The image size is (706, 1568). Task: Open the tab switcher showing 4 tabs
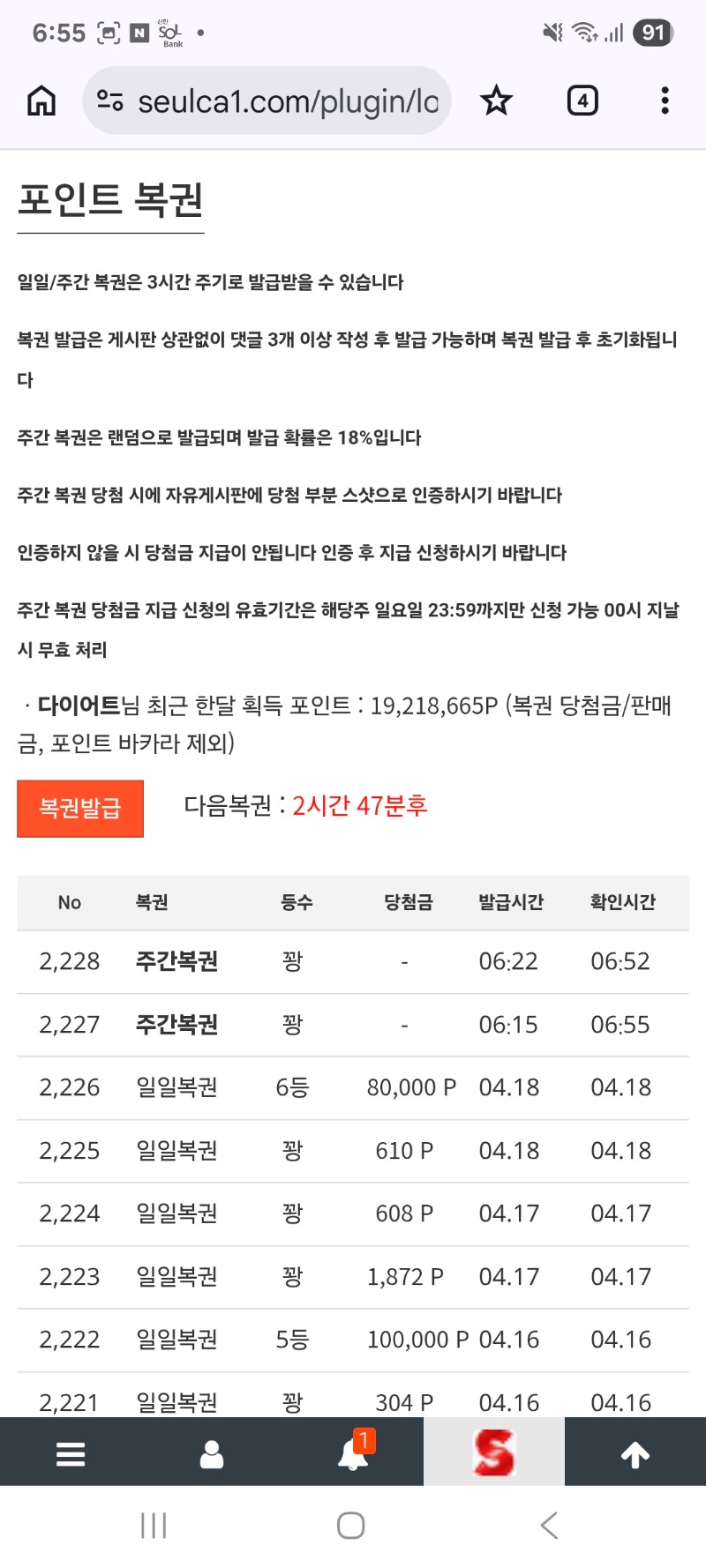[582, 101]
